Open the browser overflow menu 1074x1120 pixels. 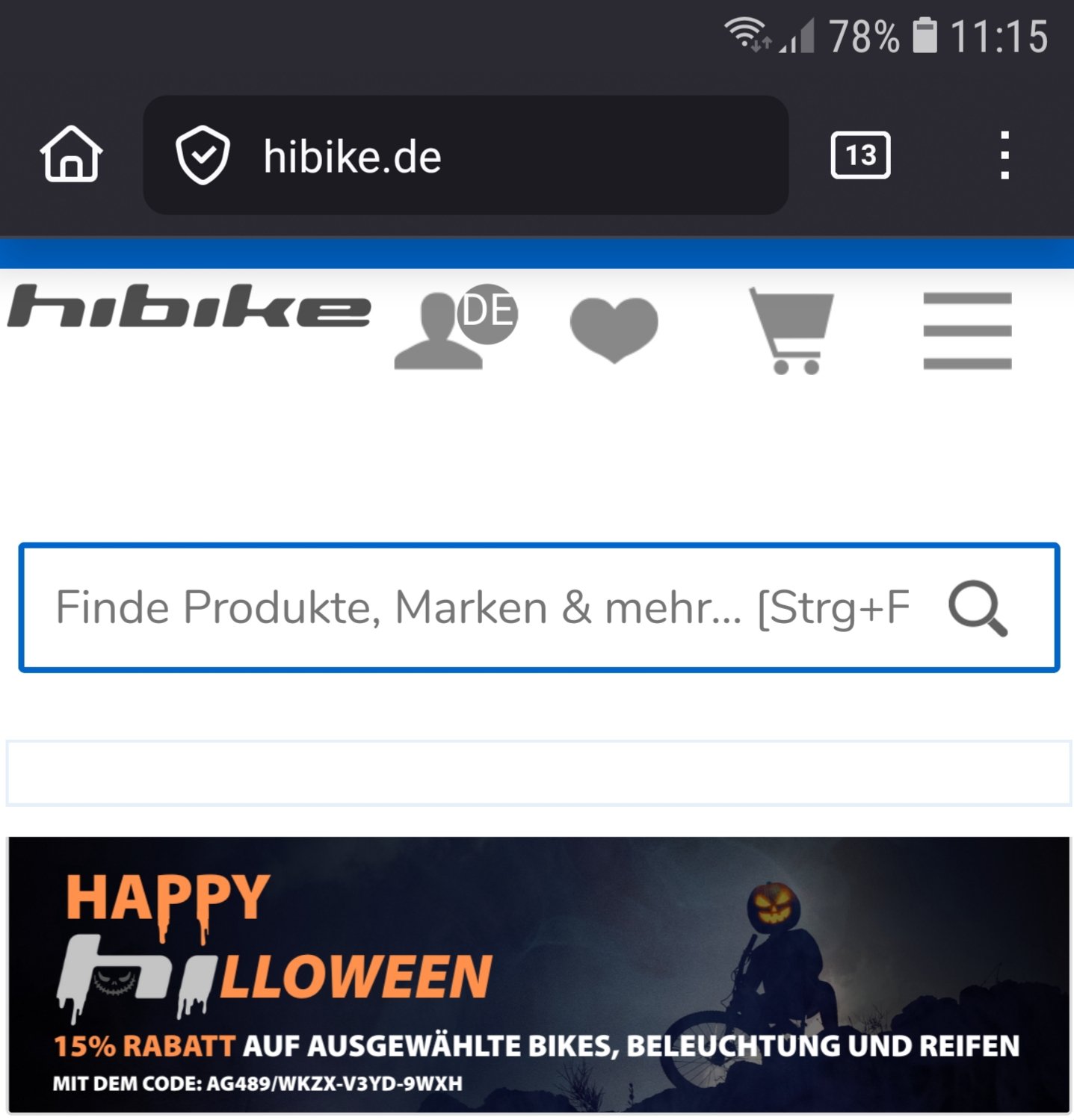(x=1004, y=155)
